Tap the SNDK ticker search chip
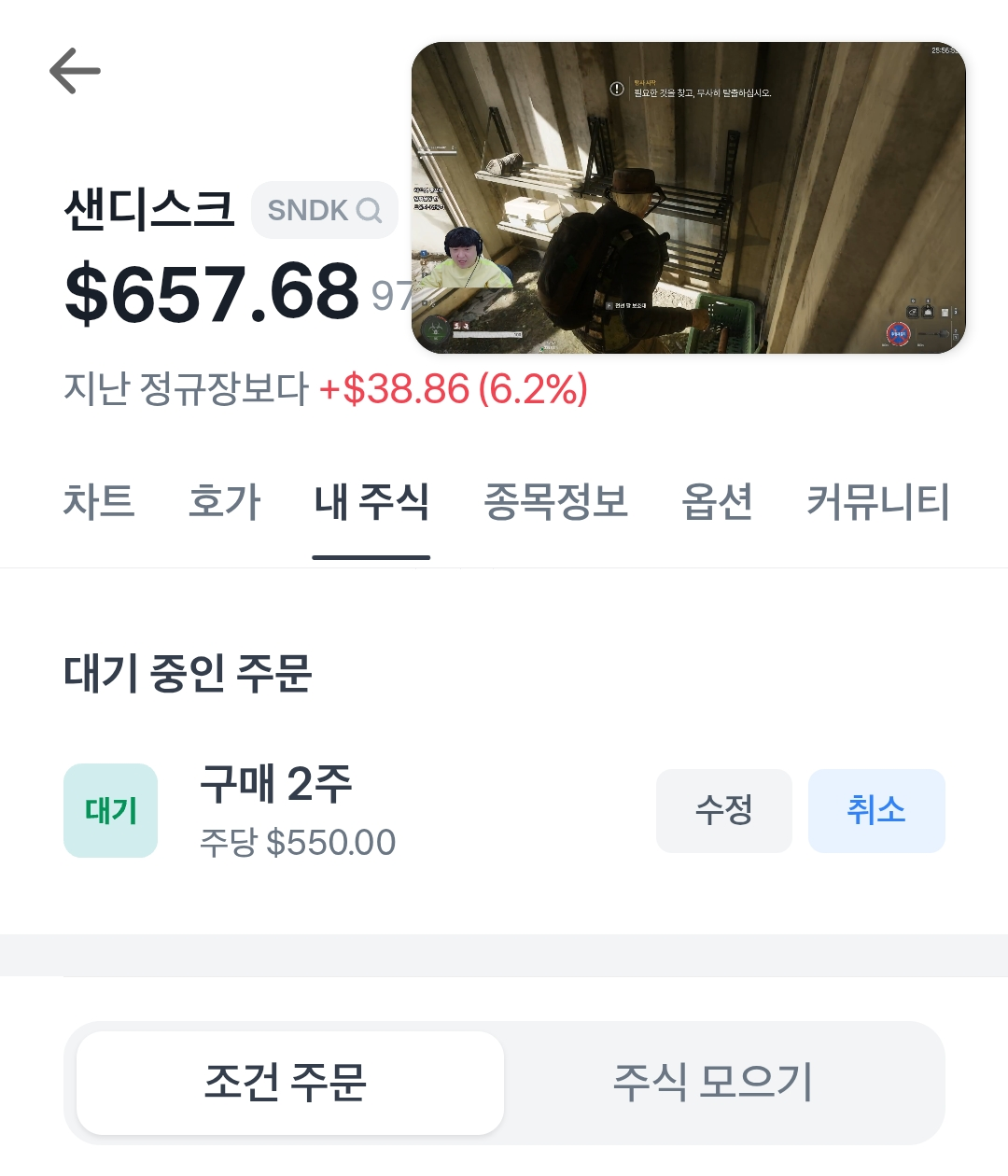 324,210
